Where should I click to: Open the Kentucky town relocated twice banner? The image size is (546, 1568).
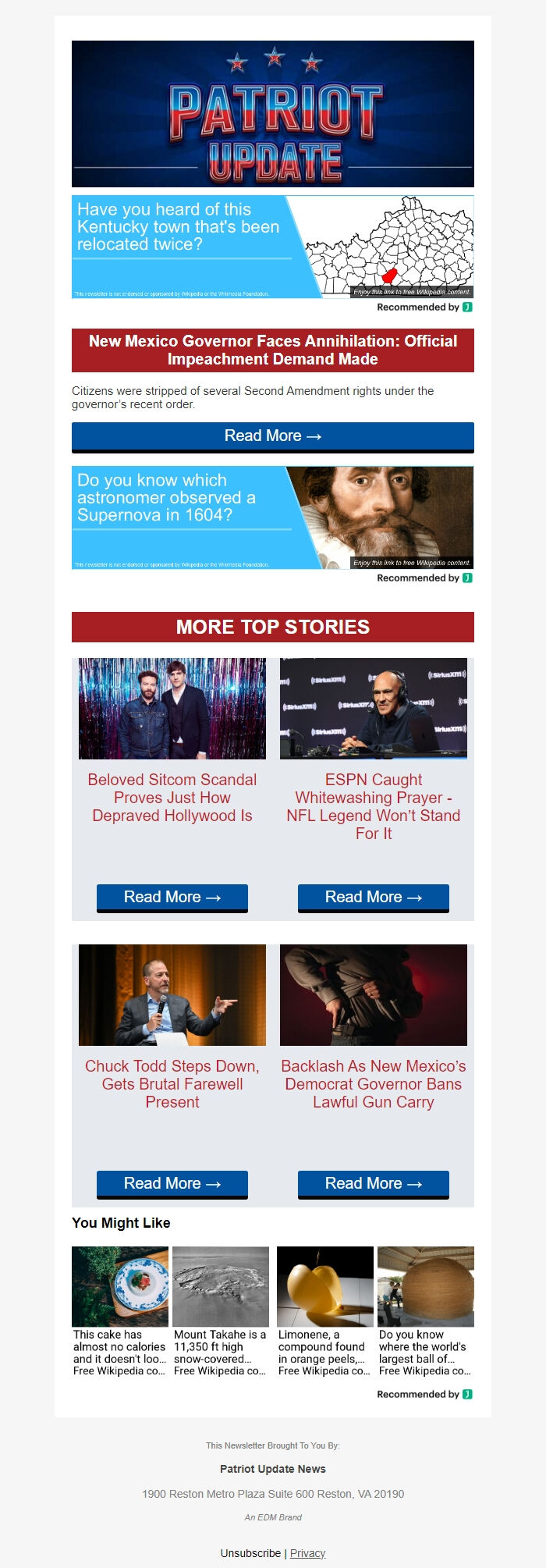(272, 247)
